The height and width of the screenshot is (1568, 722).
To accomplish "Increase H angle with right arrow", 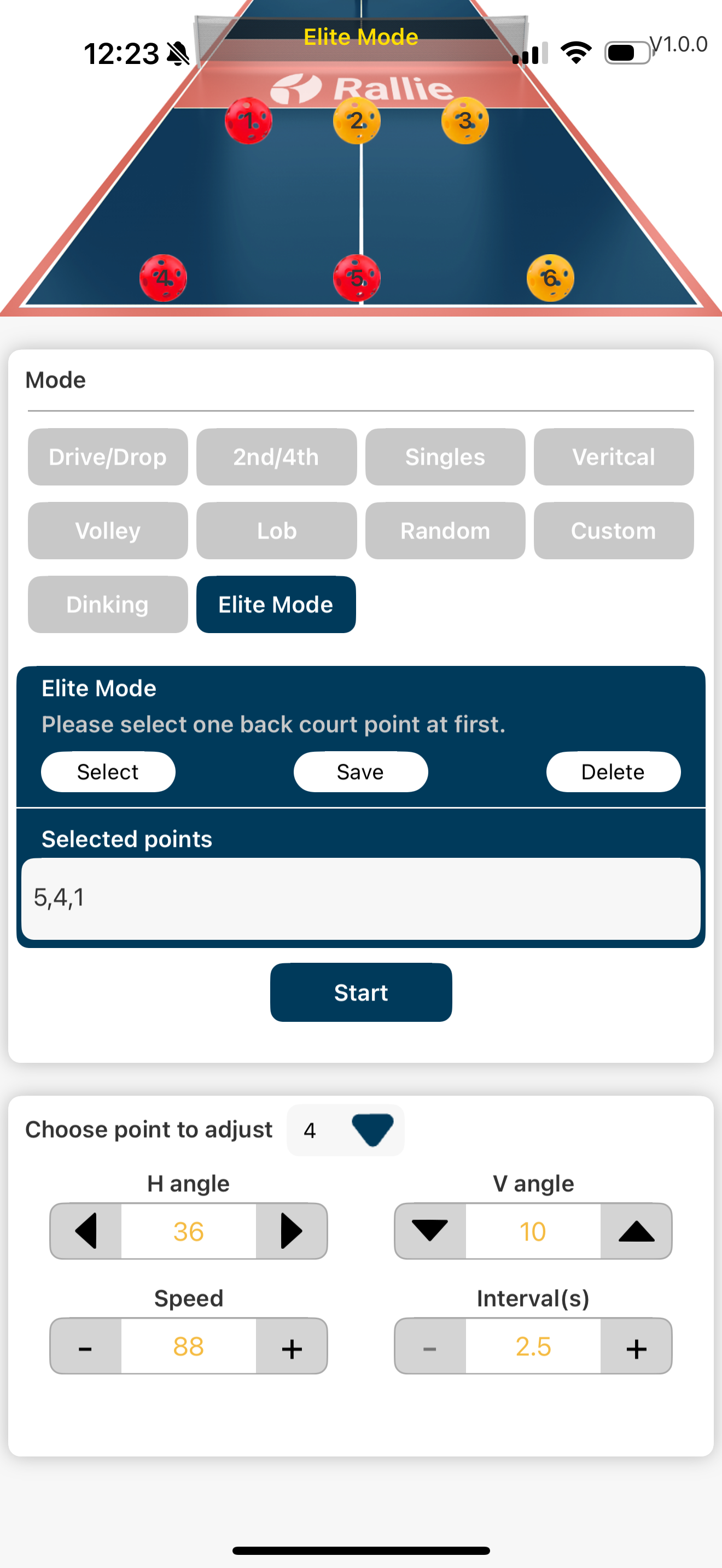I will click(x=292, y=1231).
